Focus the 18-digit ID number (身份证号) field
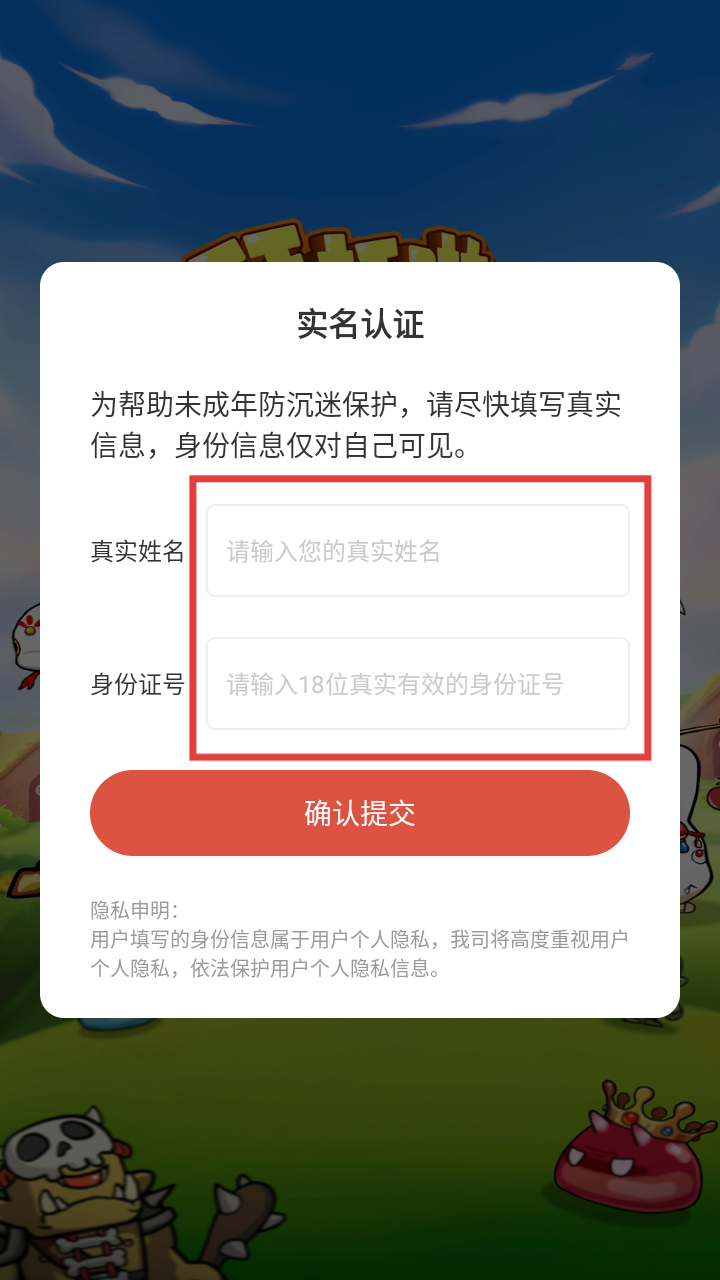Image resolution: width=720 pixels, height=1280 pixels. coord(417,684)
